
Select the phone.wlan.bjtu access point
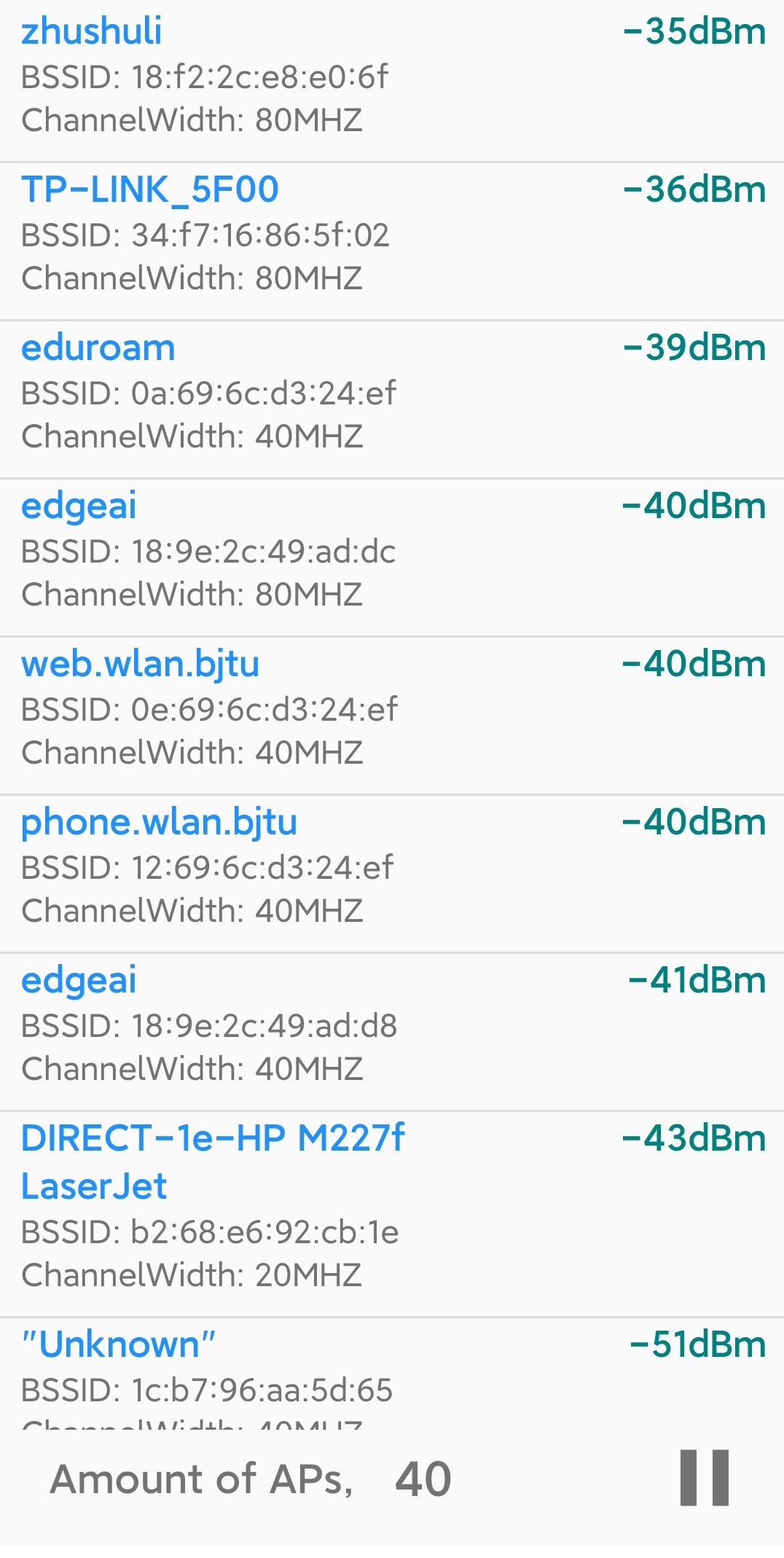(392, 874)
